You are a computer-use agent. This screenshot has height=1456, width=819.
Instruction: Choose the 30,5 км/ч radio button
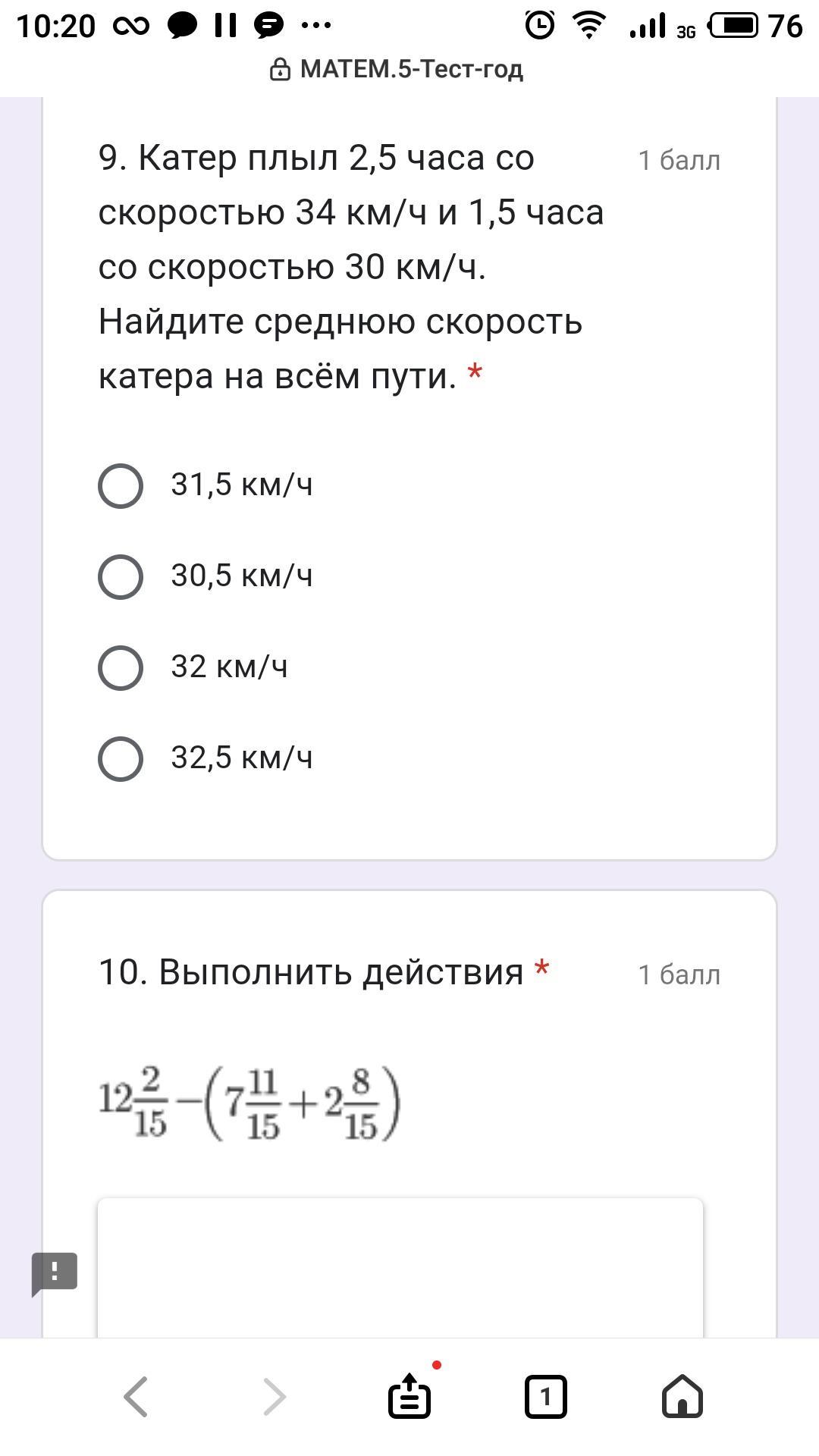click(121, 577)
